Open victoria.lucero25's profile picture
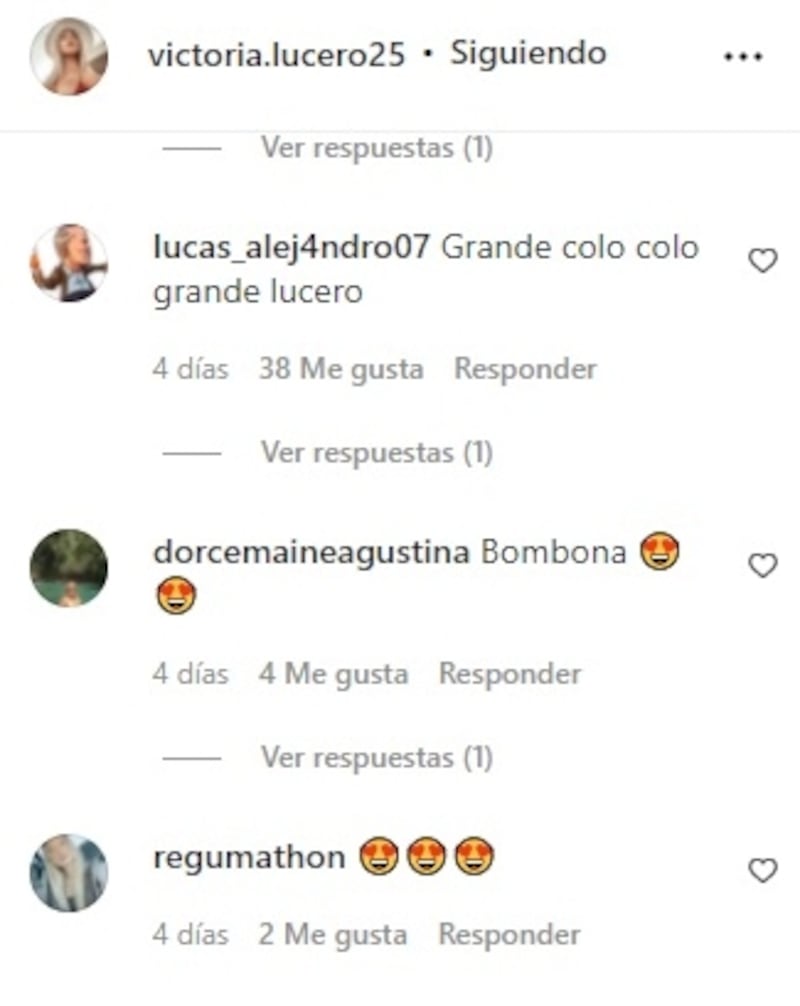Image resolution: width=800 pixels, height=1006 pixels. click(69, 56)
